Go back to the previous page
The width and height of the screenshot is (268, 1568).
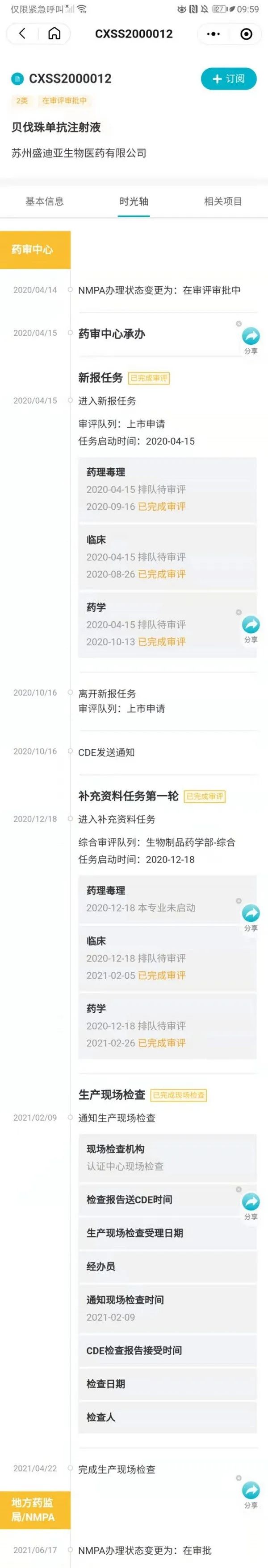pyautogui.click(x=22, y=33)
